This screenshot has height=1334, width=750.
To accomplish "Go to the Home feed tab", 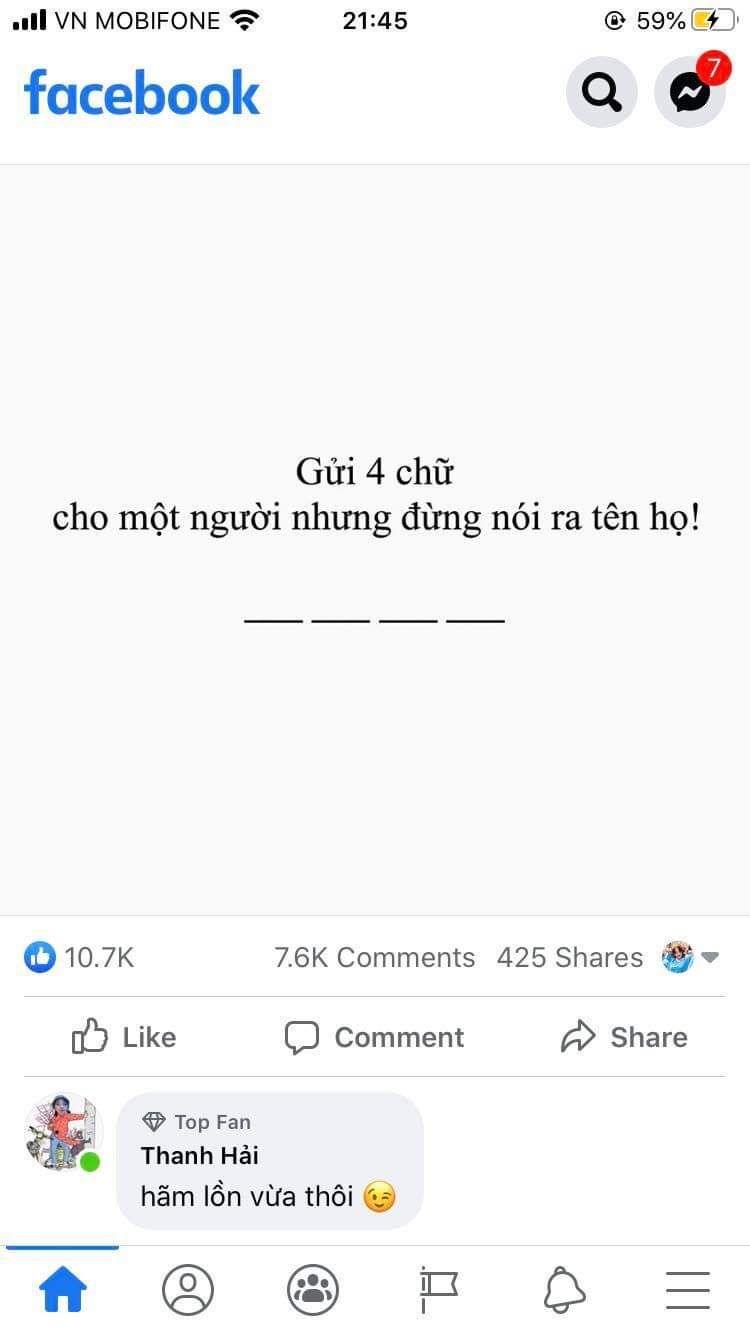I will [62, 1290].
